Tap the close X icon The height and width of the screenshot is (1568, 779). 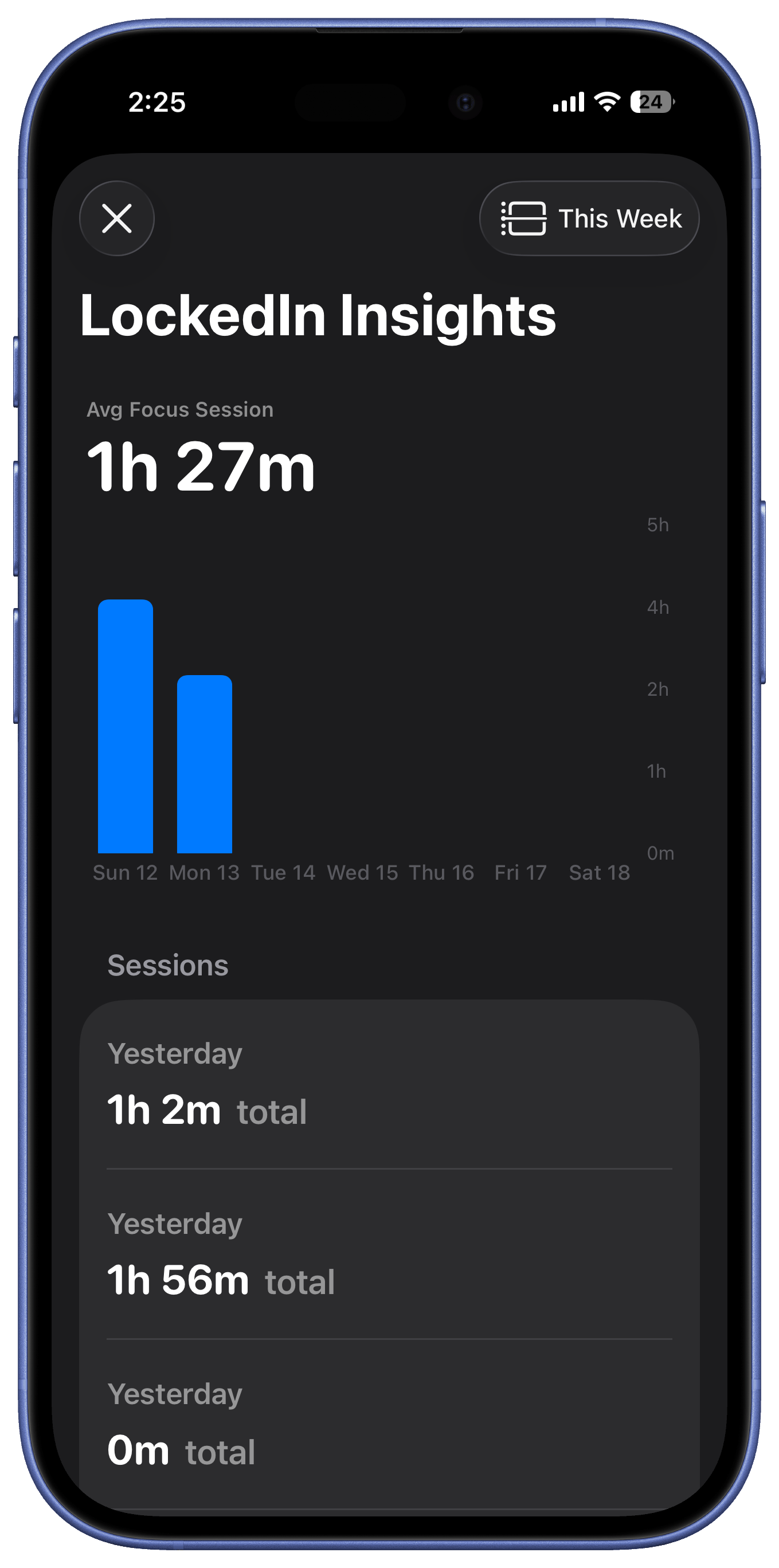coord(116,218)
